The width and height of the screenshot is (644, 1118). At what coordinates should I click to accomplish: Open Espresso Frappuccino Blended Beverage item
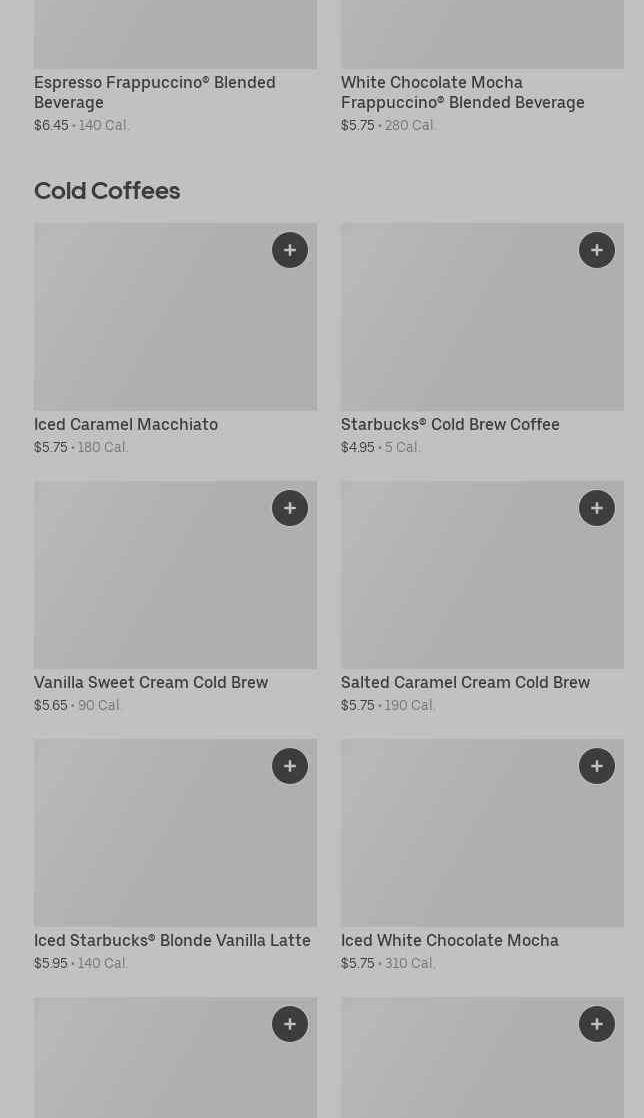154,92
